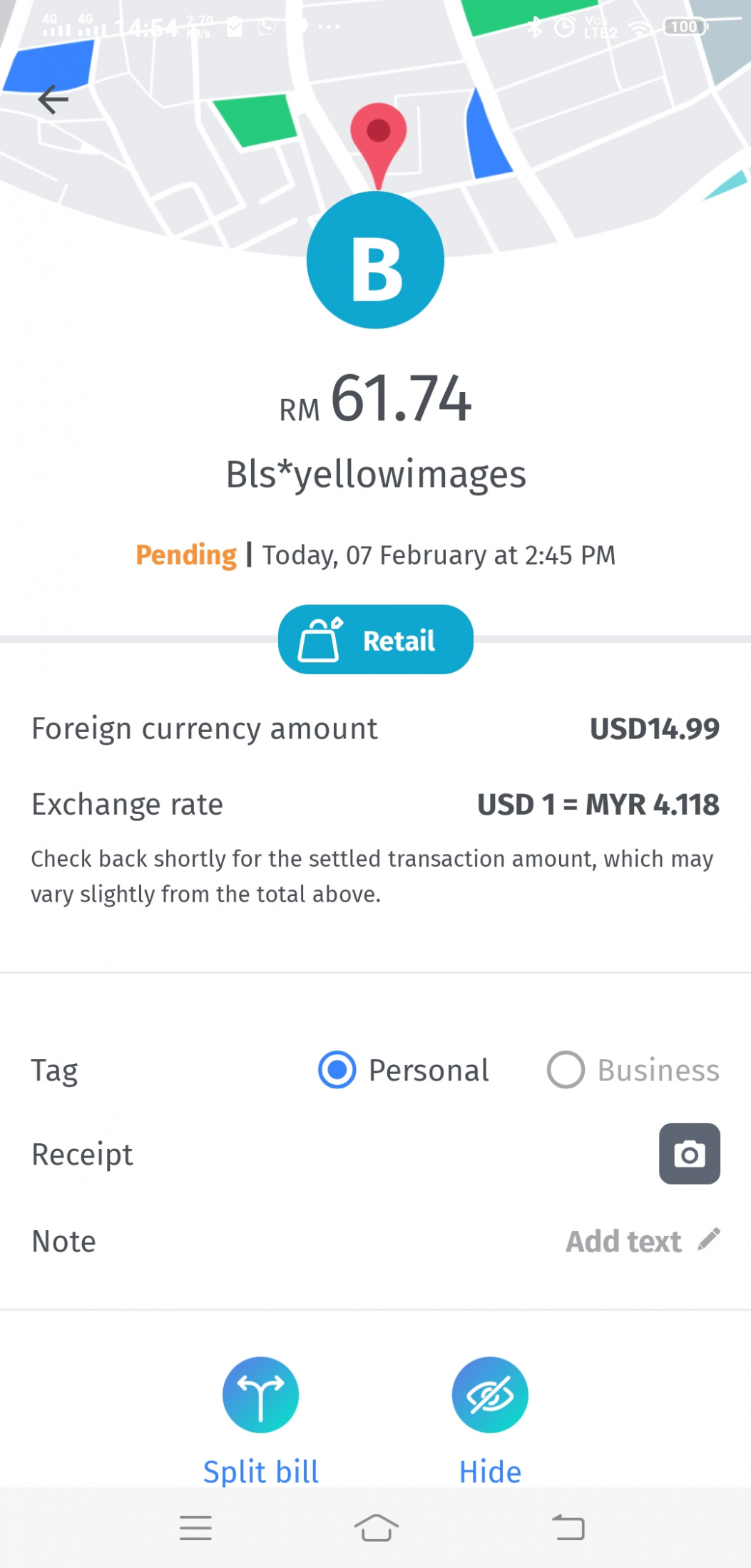This screenshot has height=1568, width=751.
Task: Add text to the note
Action: coord(643,1241)
